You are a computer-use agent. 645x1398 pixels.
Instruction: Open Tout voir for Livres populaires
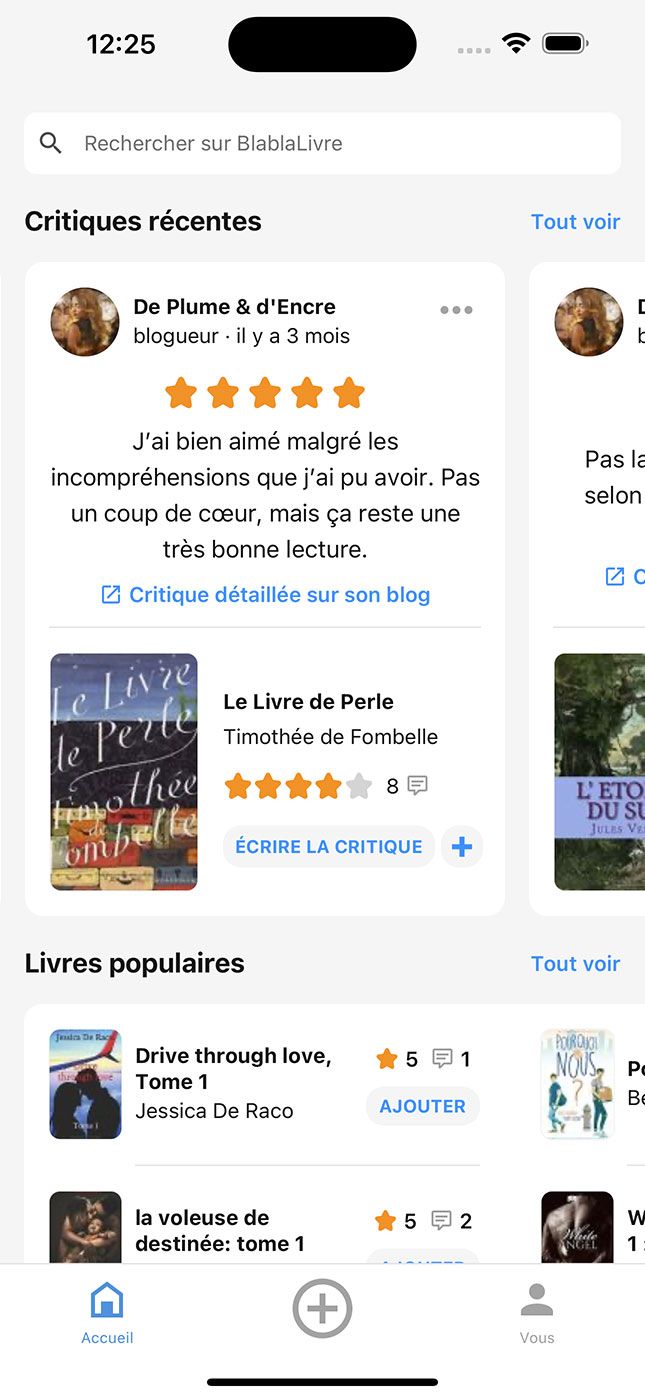coord(575,964)
